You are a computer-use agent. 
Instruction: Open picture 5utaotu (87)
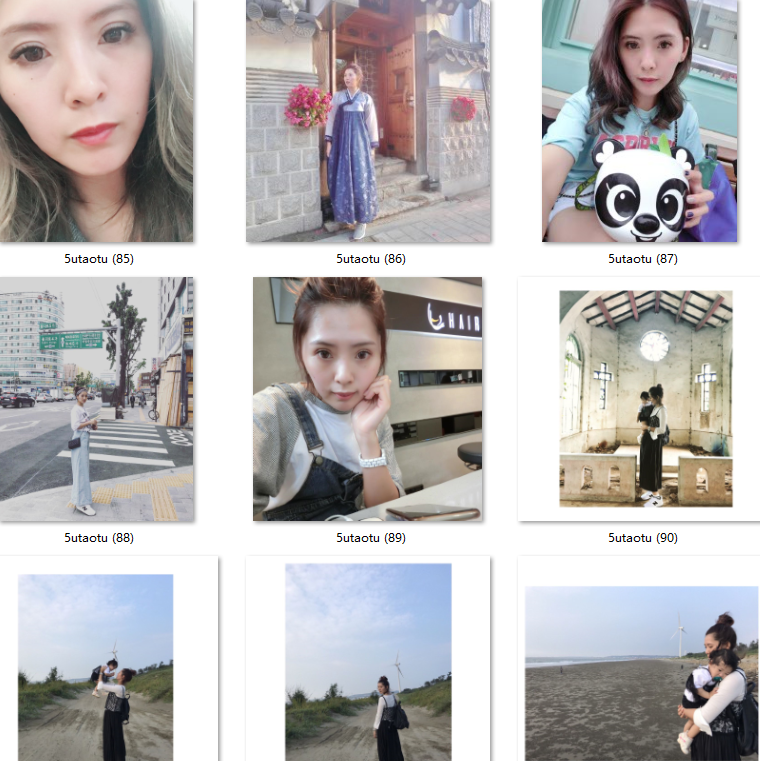pyautogui.click(x=640, y=120)
